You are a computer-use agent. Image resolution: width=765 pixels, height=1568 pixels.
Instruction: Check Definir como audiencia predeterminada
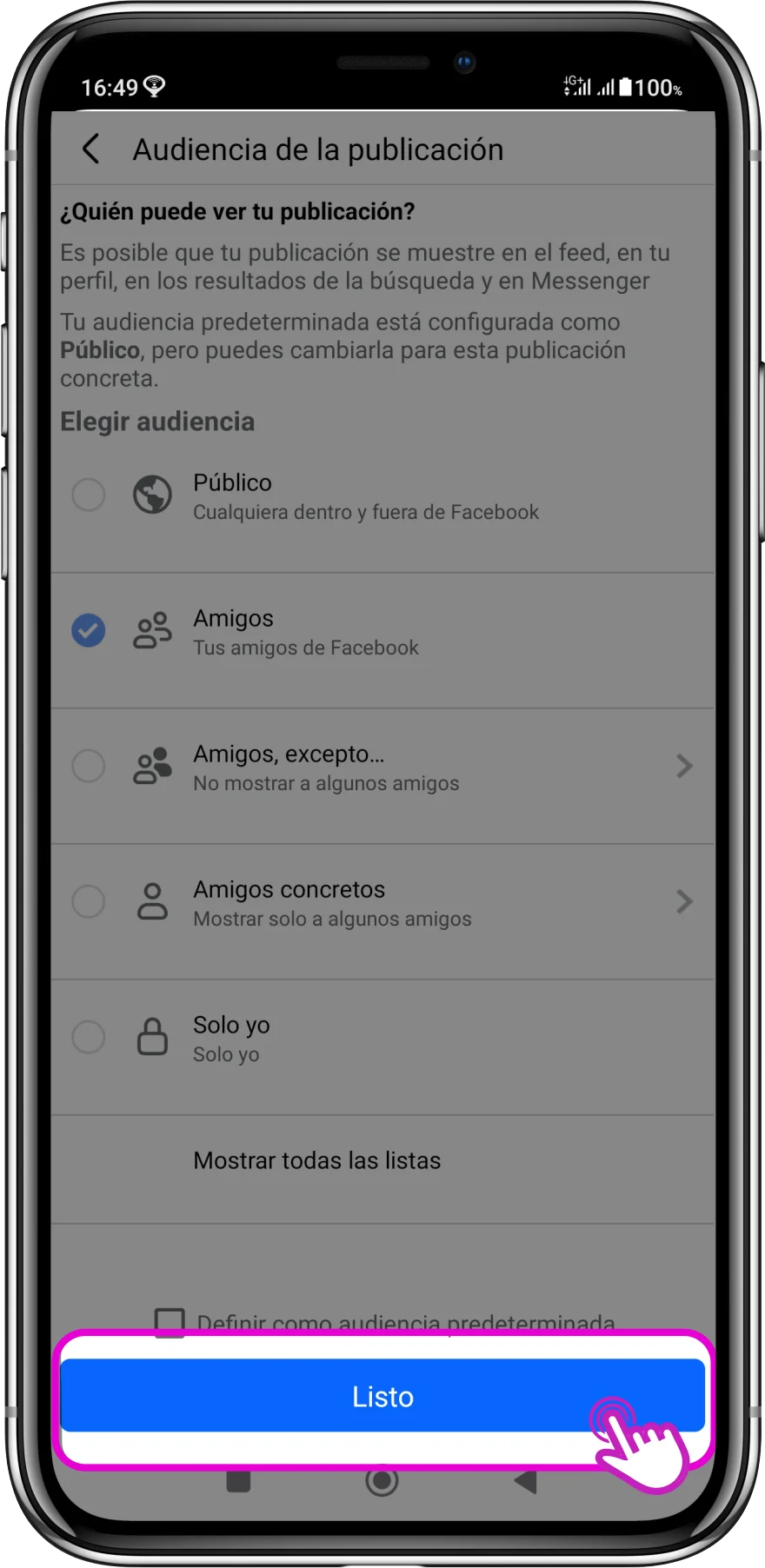tap(170, 1321)
